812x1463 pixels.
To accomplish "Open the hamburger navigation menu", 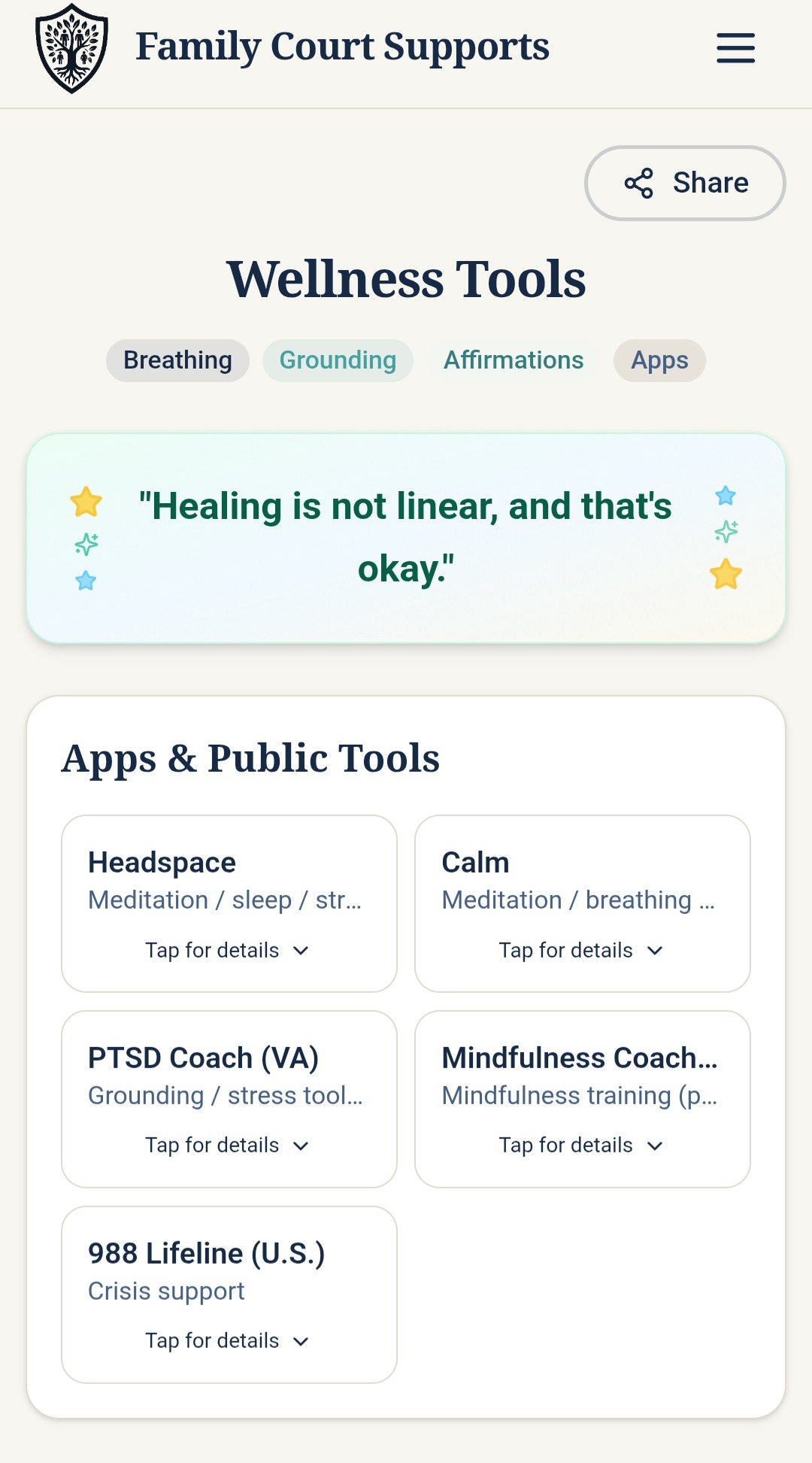I will tap(735, 48).
